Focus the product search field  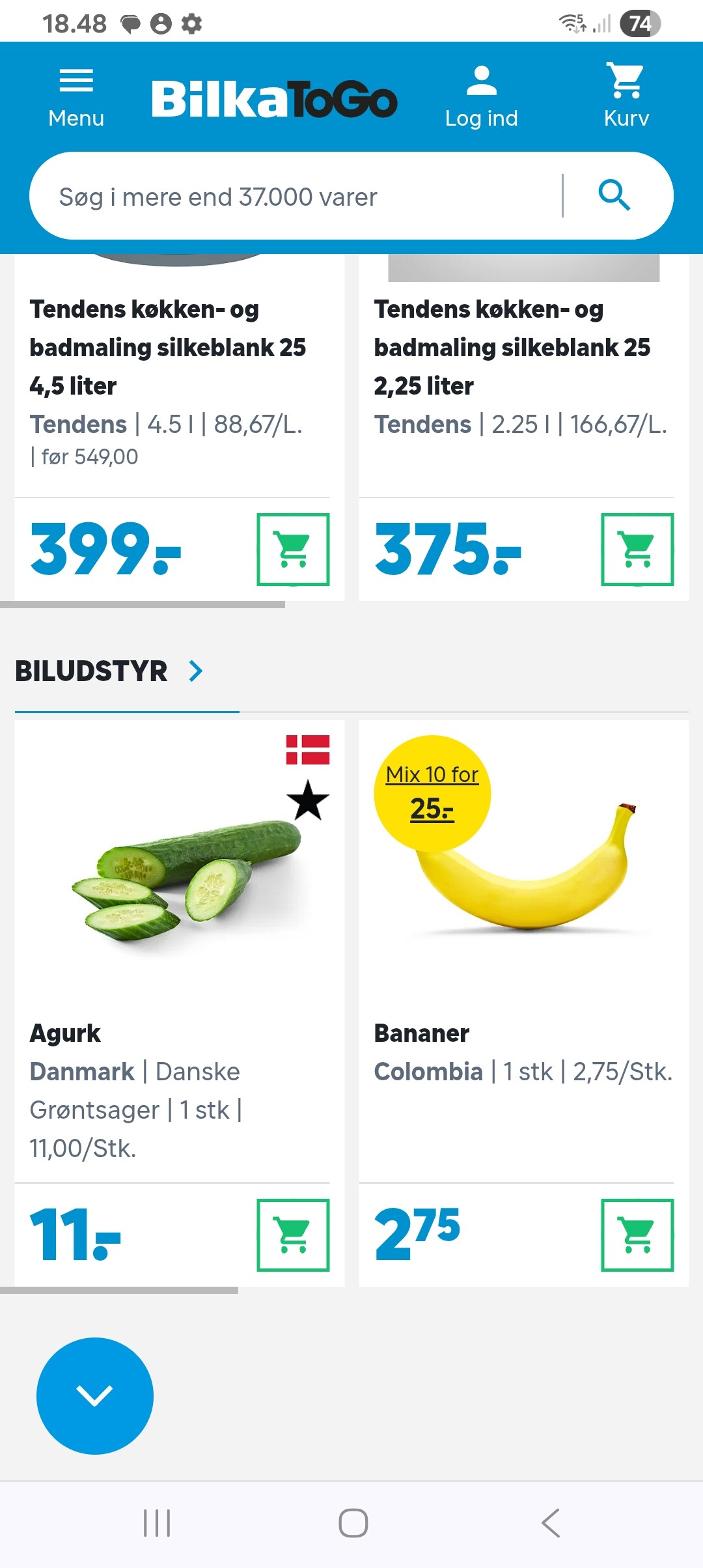pyautogui.click(x=293, y=197)
